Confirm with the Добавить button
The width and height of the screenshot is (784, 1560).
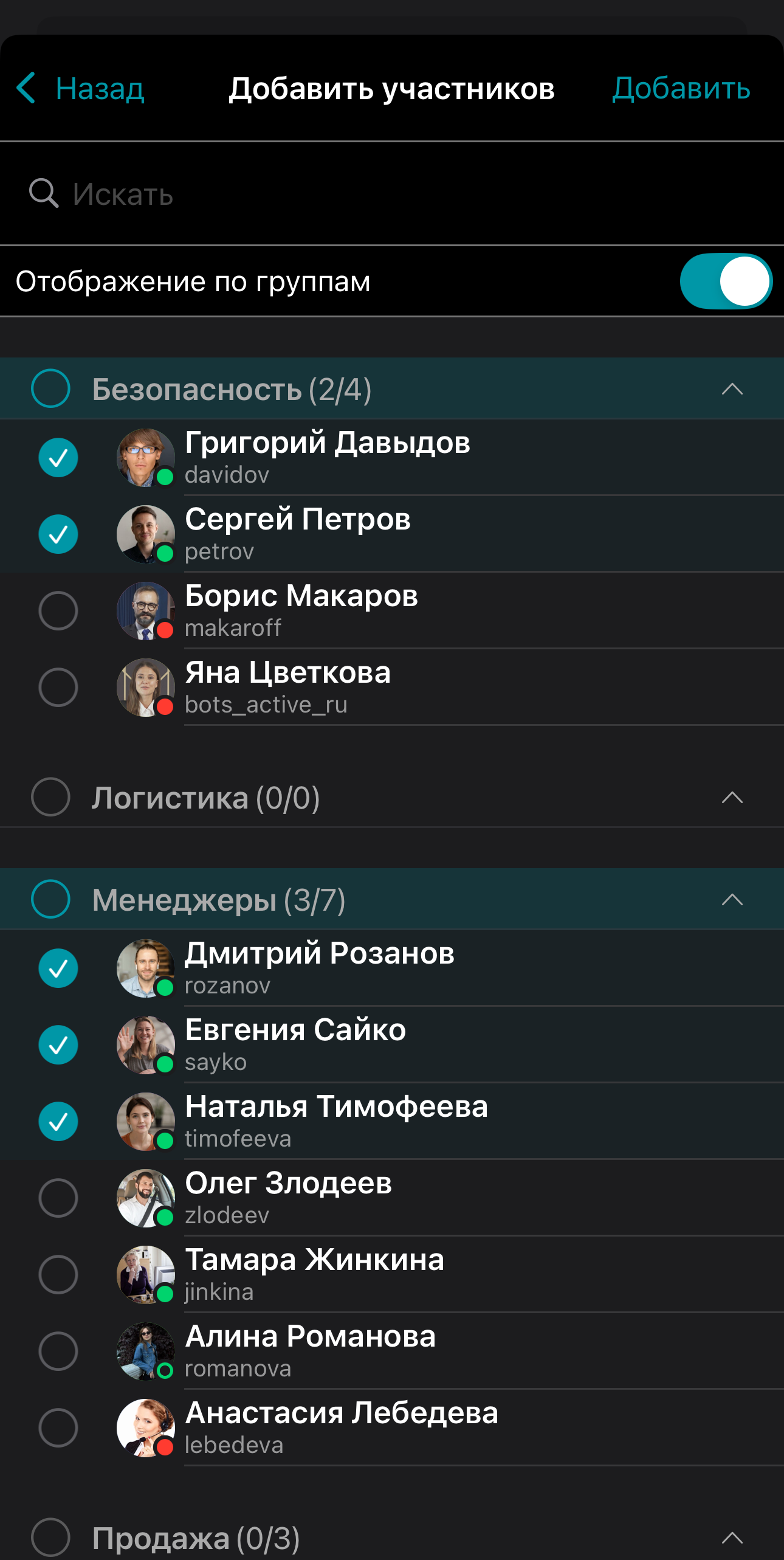681,89
